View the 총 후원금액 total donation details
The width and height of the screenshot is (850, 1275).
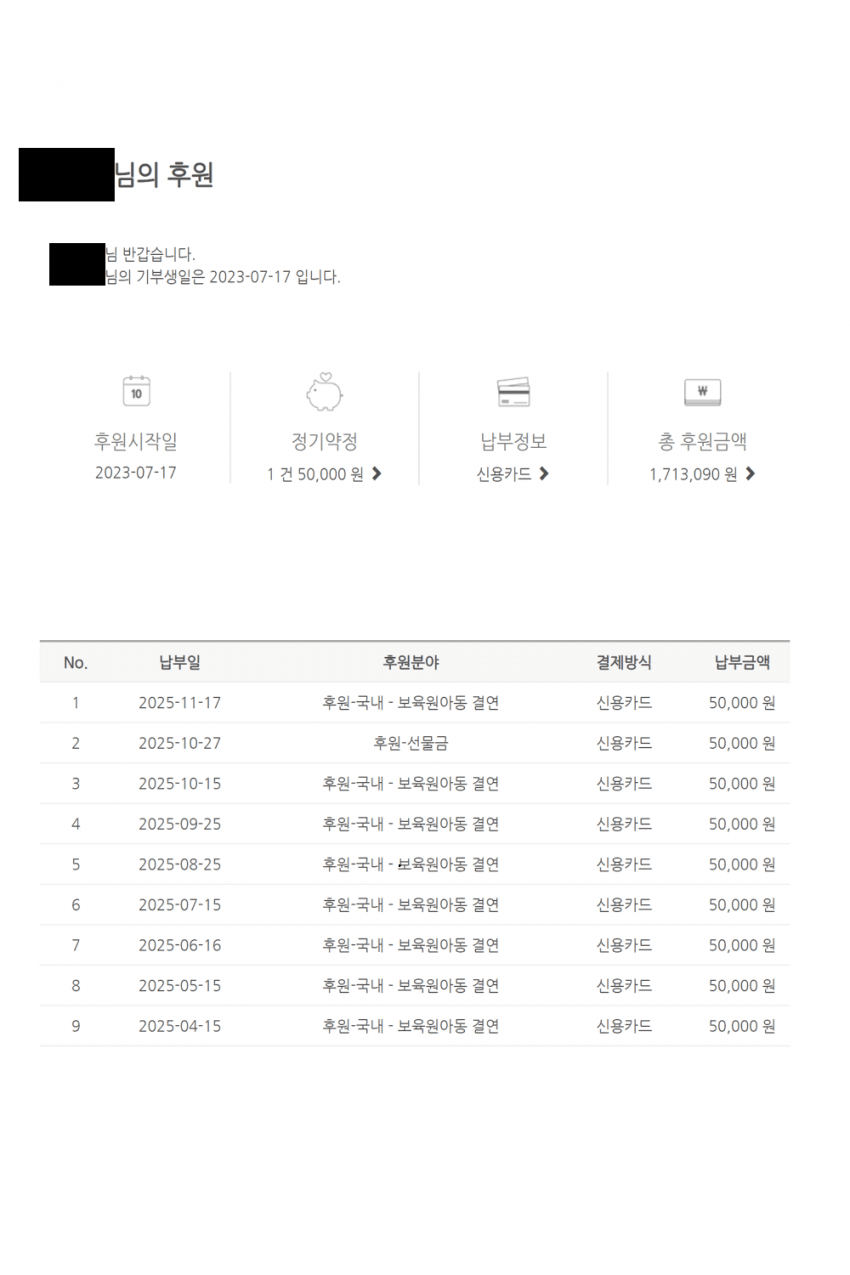pyautogui.click(x=702, y=474)
